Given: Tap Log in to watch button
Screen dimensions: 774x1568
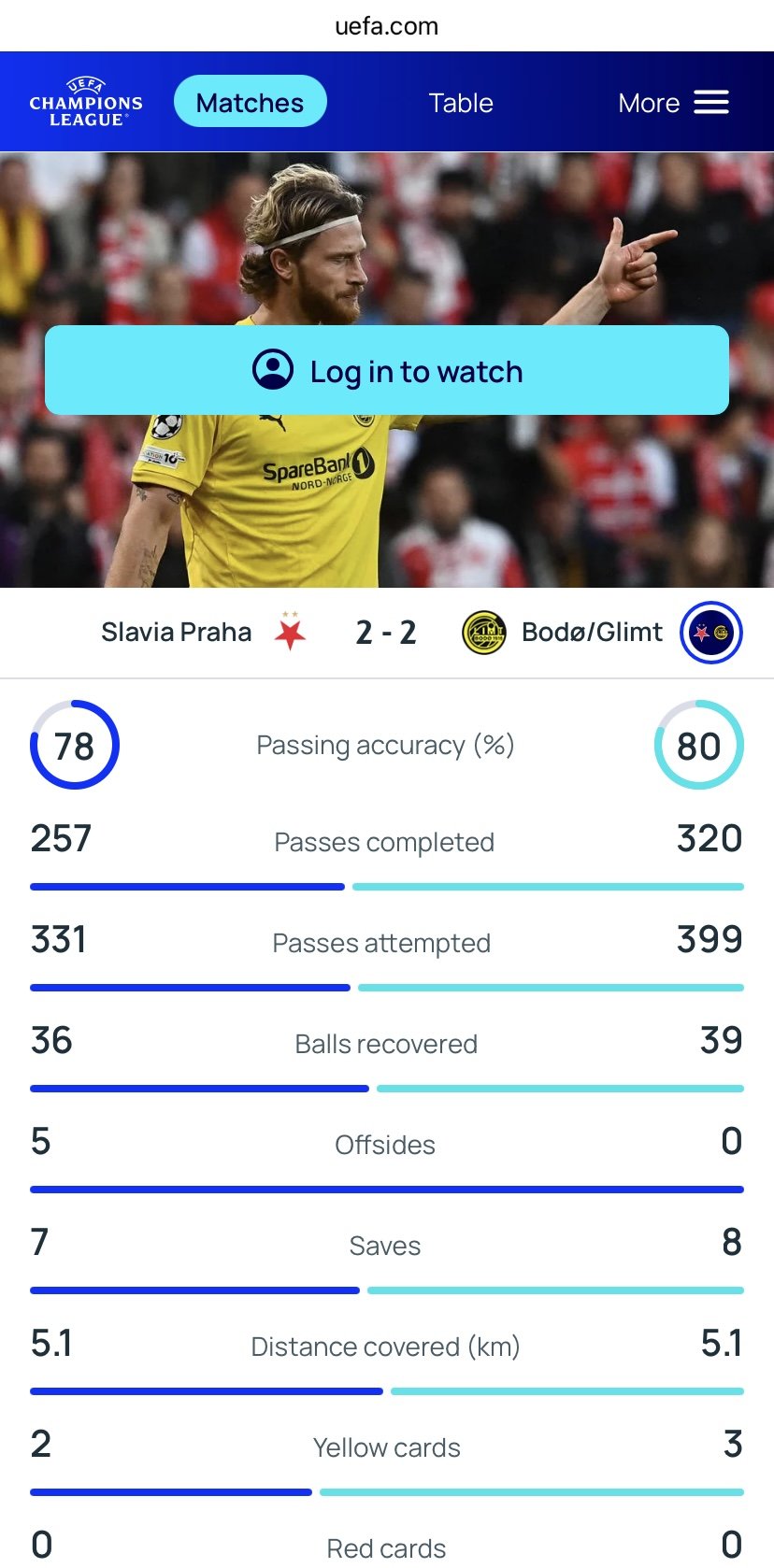Looking at the screenshot, I should 386,371.
